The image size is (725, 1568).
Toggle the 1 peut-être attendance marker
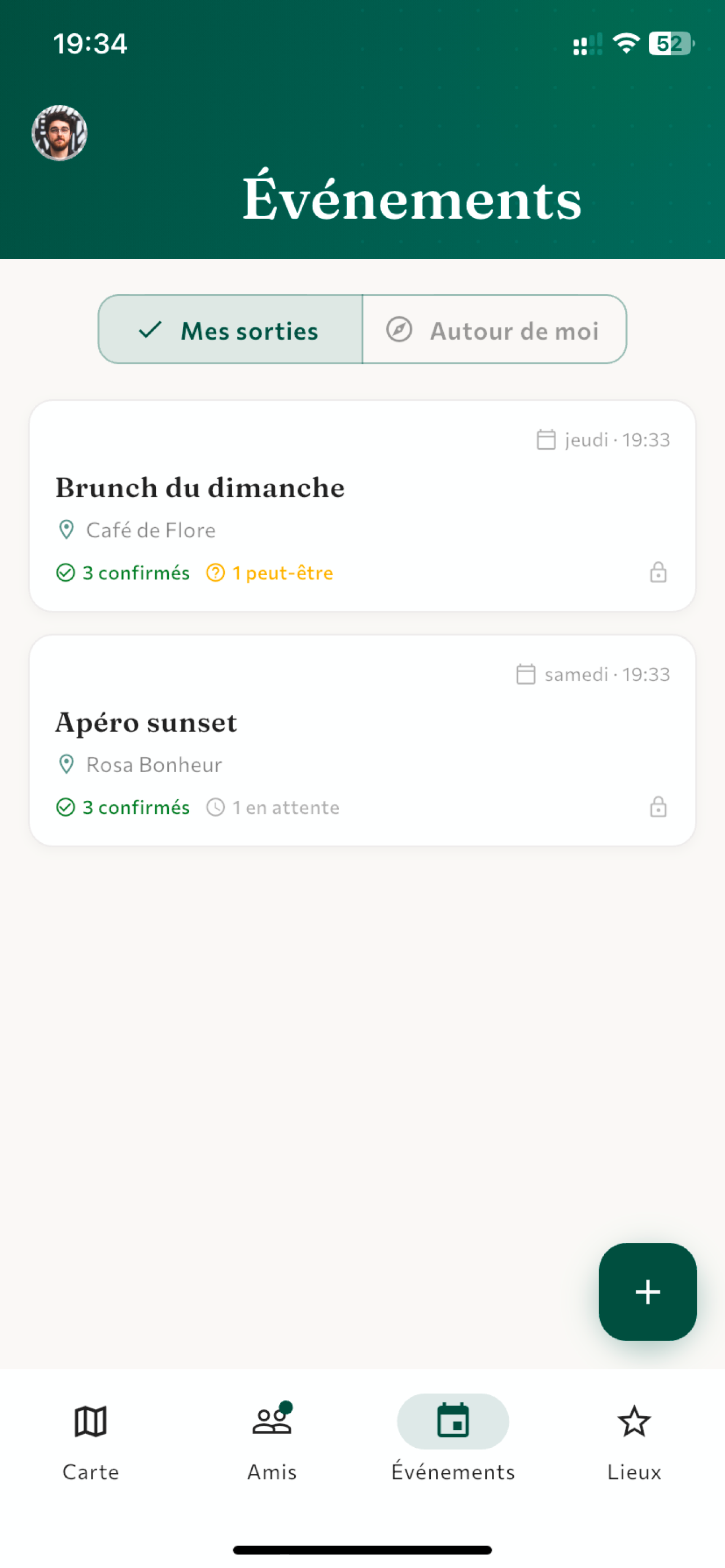pos(271,573)
